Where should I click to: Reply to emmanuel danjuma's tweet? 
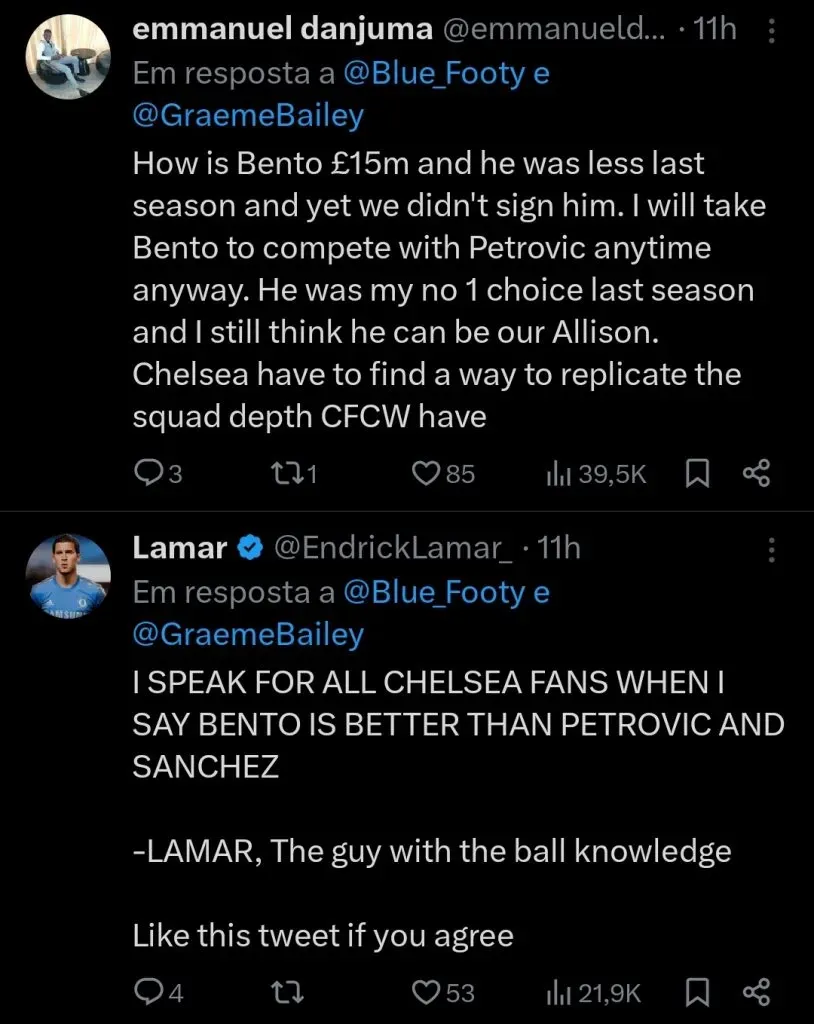pos(149,474)
